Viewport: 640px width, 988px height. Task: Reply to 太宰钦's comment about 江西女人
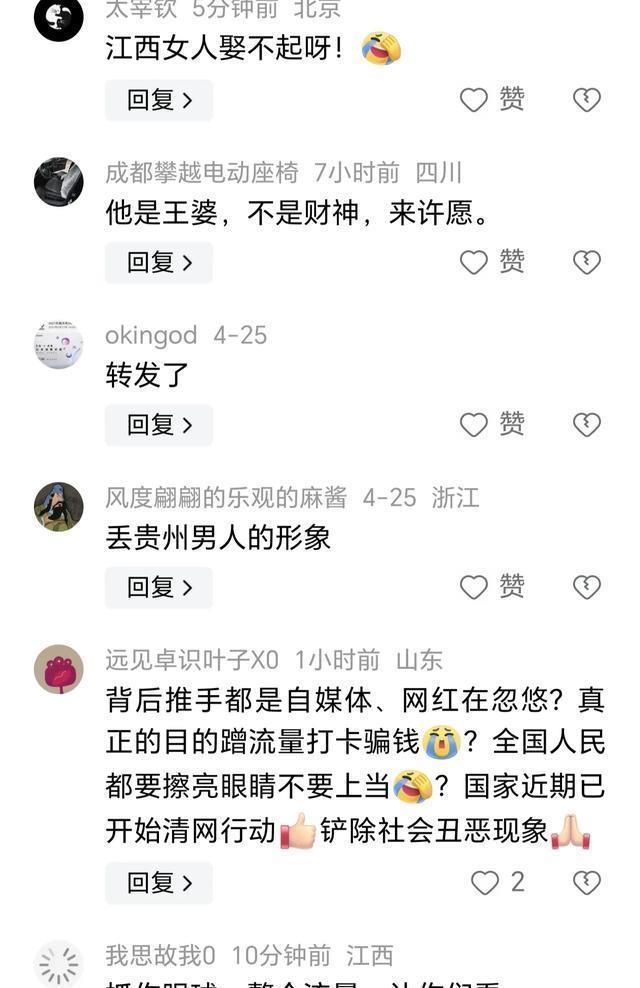pyautogui.click(x=159, y=100)
